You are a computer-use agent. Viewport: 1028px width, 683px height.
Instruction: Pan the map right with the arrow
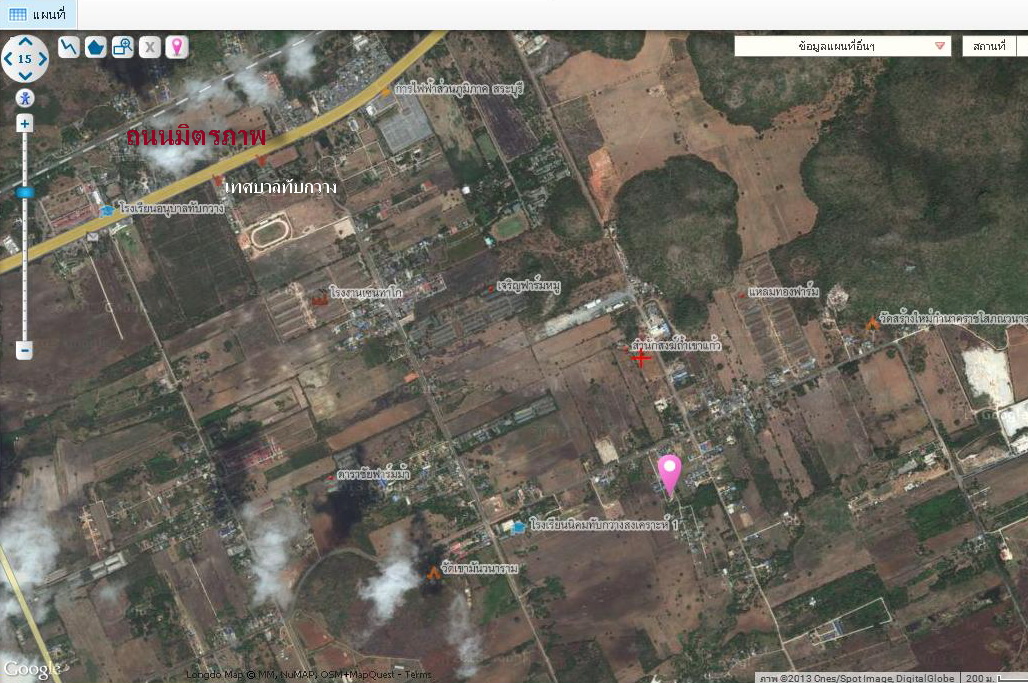pos(42,59)
